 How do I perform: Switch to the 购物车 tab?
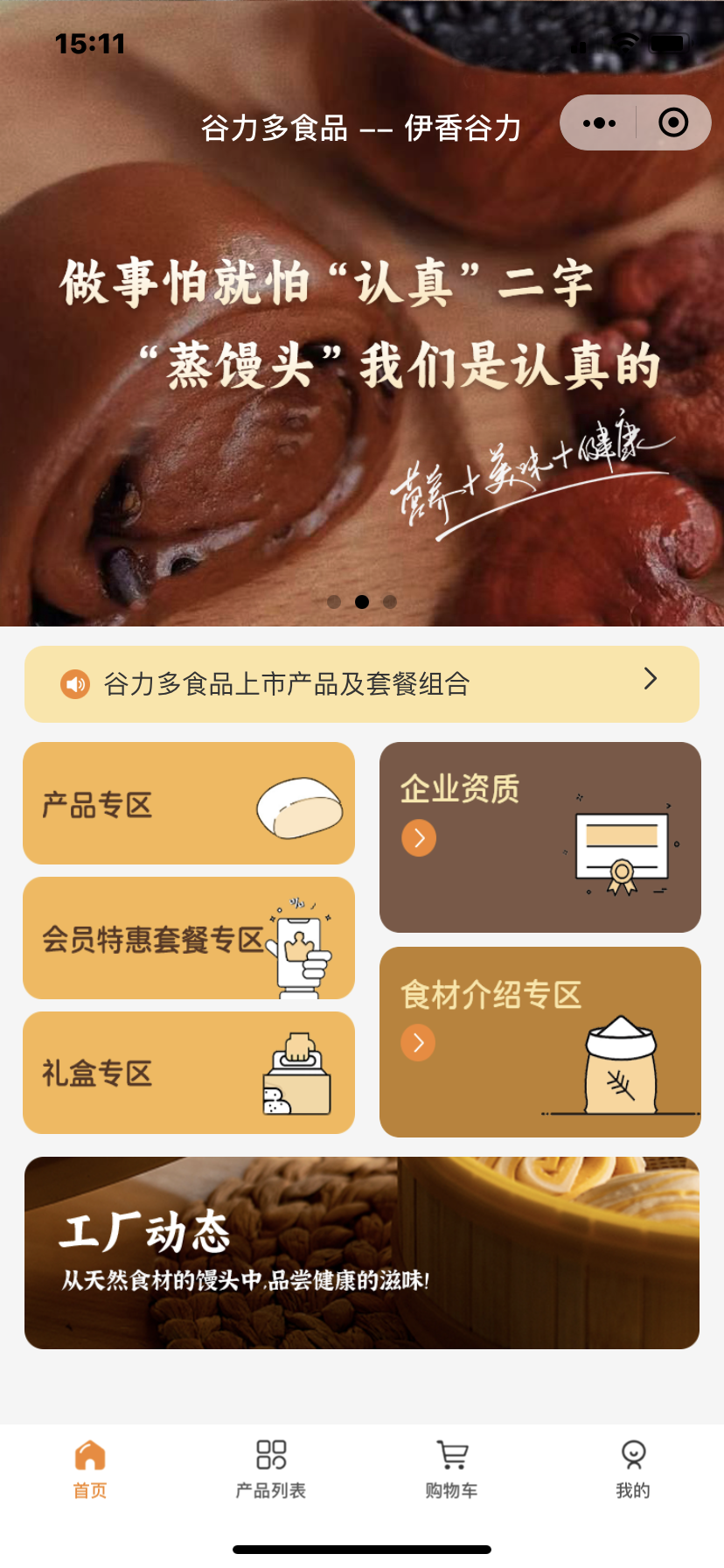452,1470
